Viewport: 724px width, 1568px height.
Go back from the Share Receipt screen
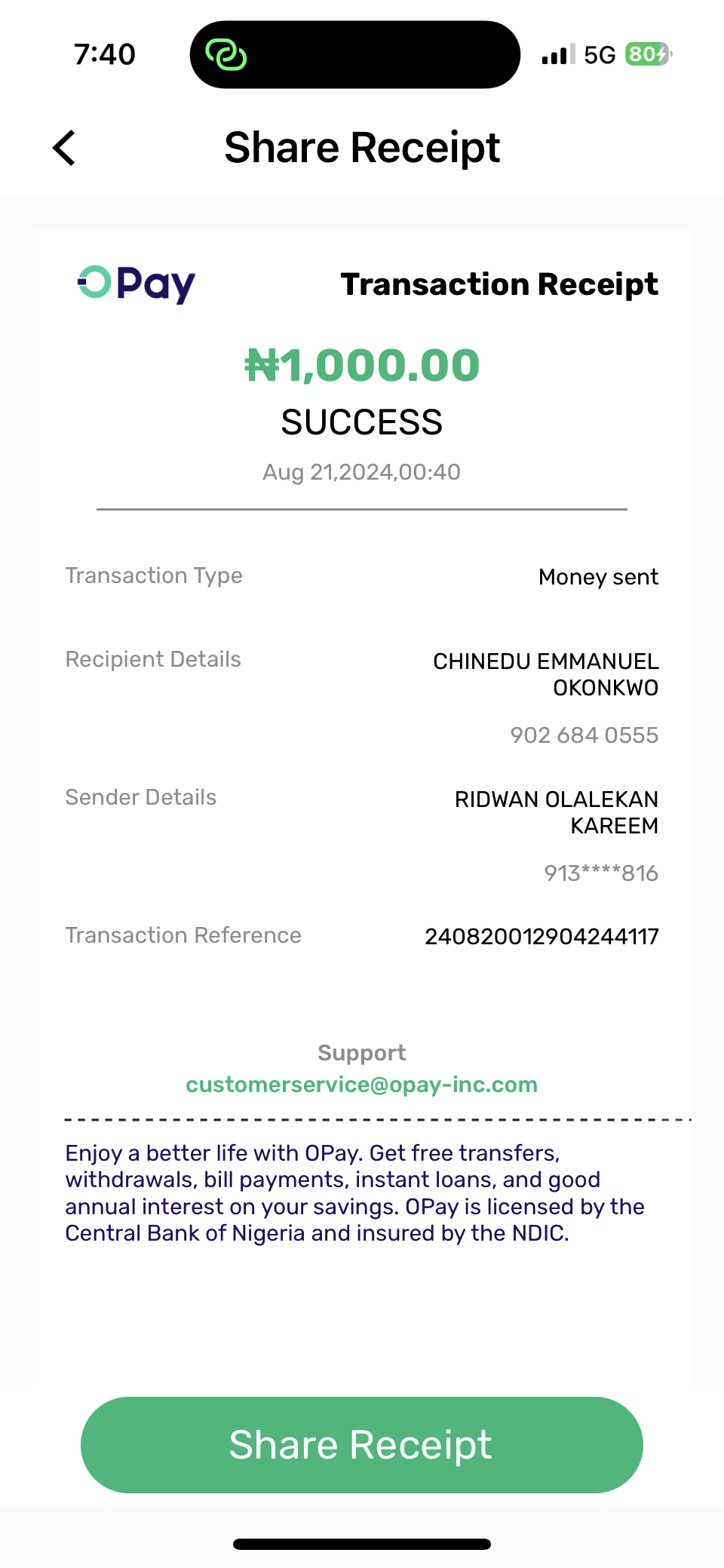65,148
